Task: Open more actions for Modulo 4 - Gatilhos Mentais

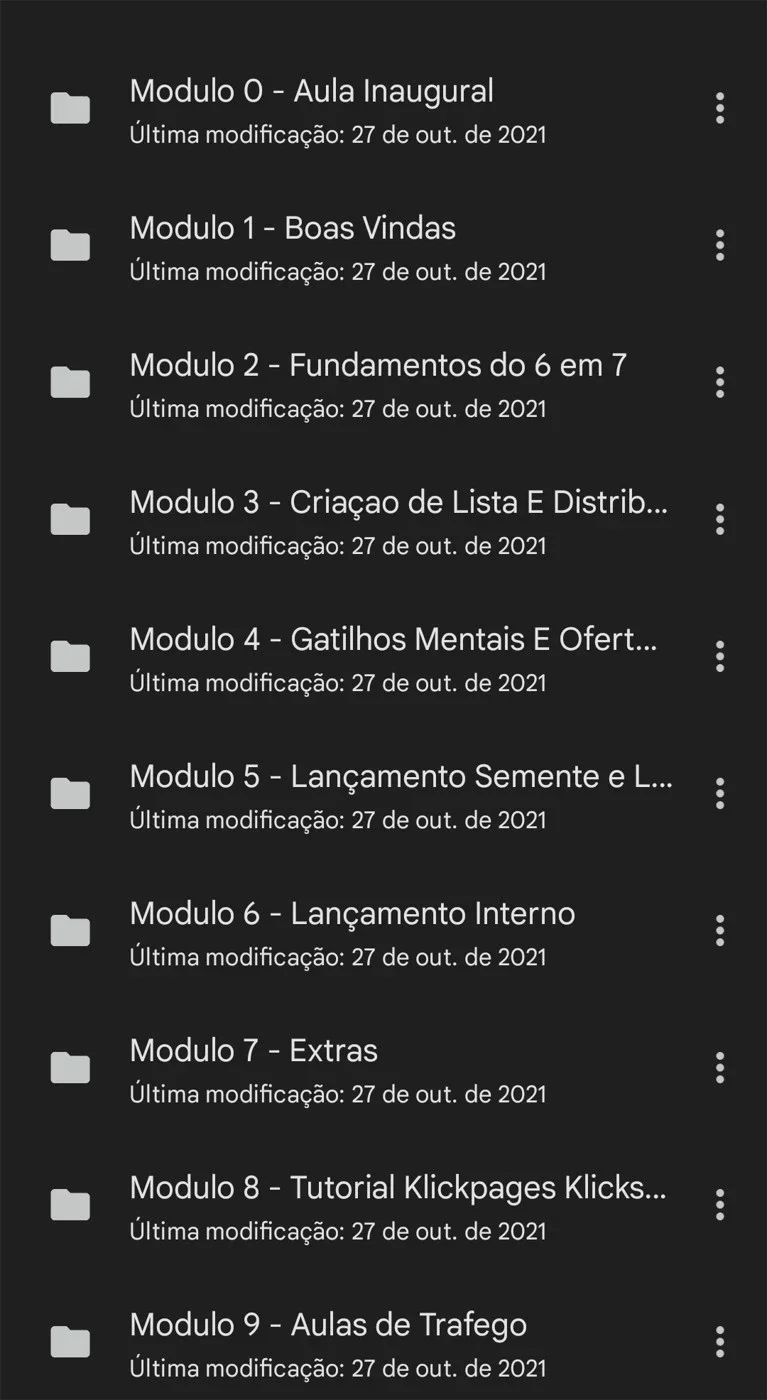Action: coord(720,656)
